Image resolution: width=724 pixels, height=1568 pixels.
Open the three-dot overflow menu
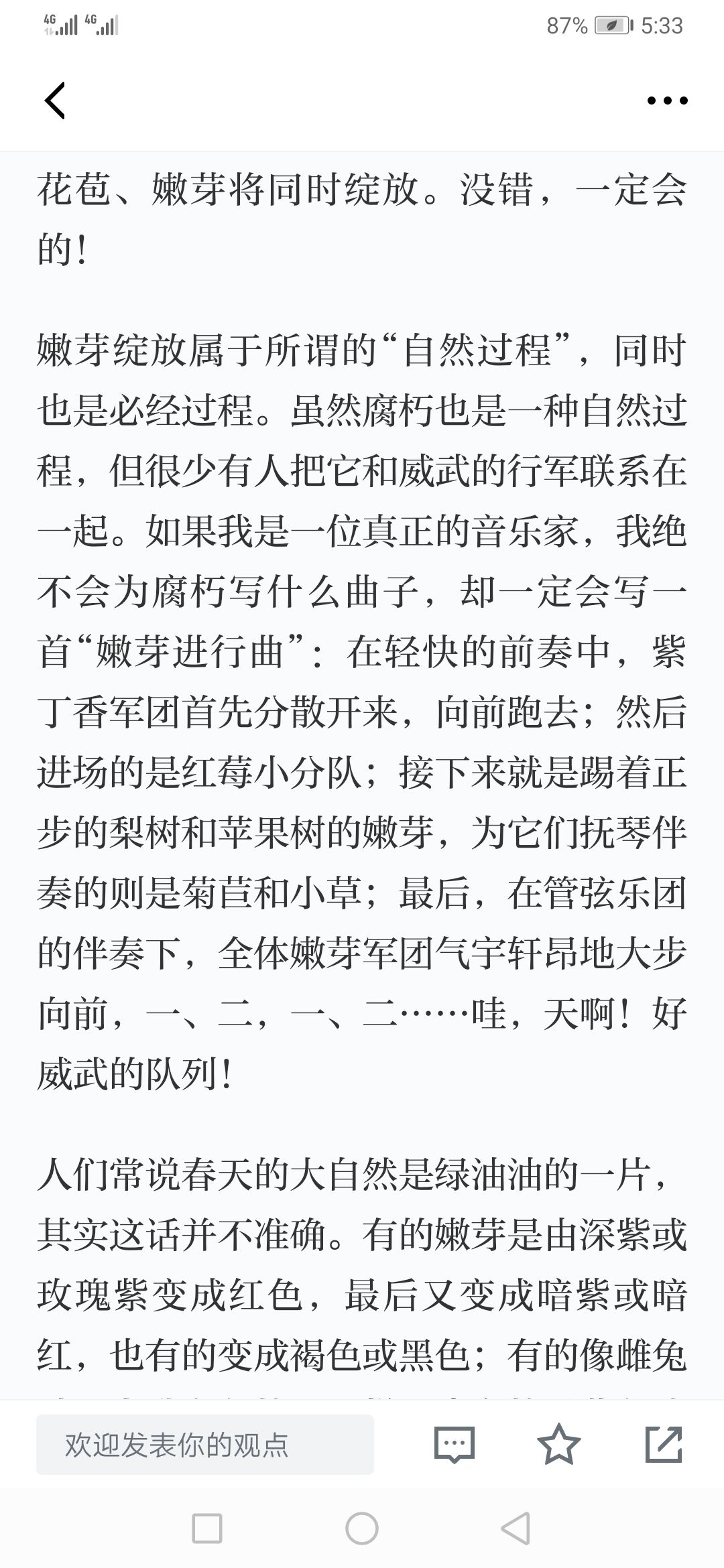tap(667, 101)
